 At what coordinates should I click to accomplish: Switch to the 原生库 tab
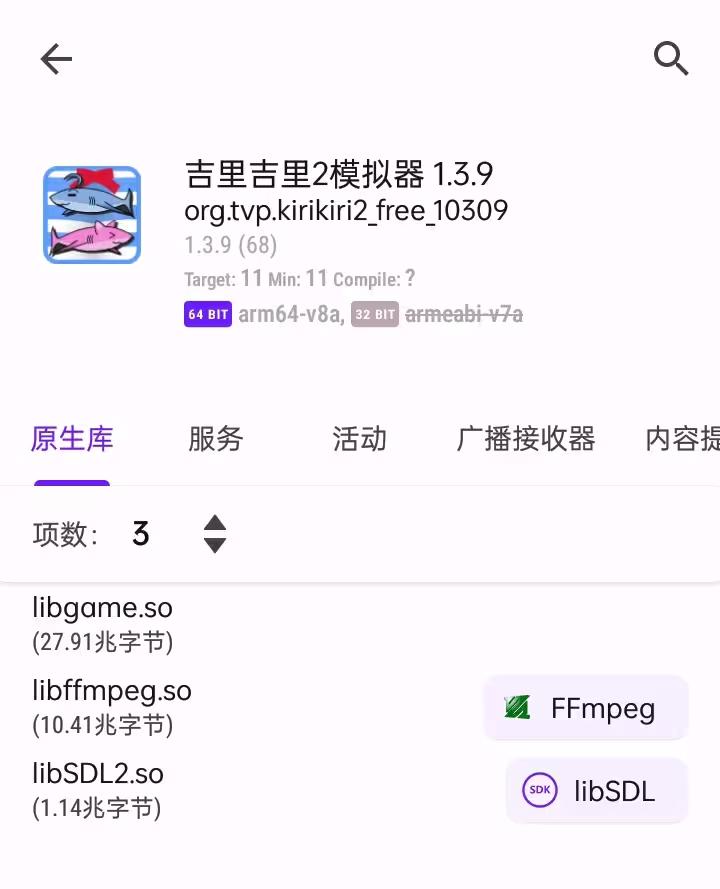point(72,440)
